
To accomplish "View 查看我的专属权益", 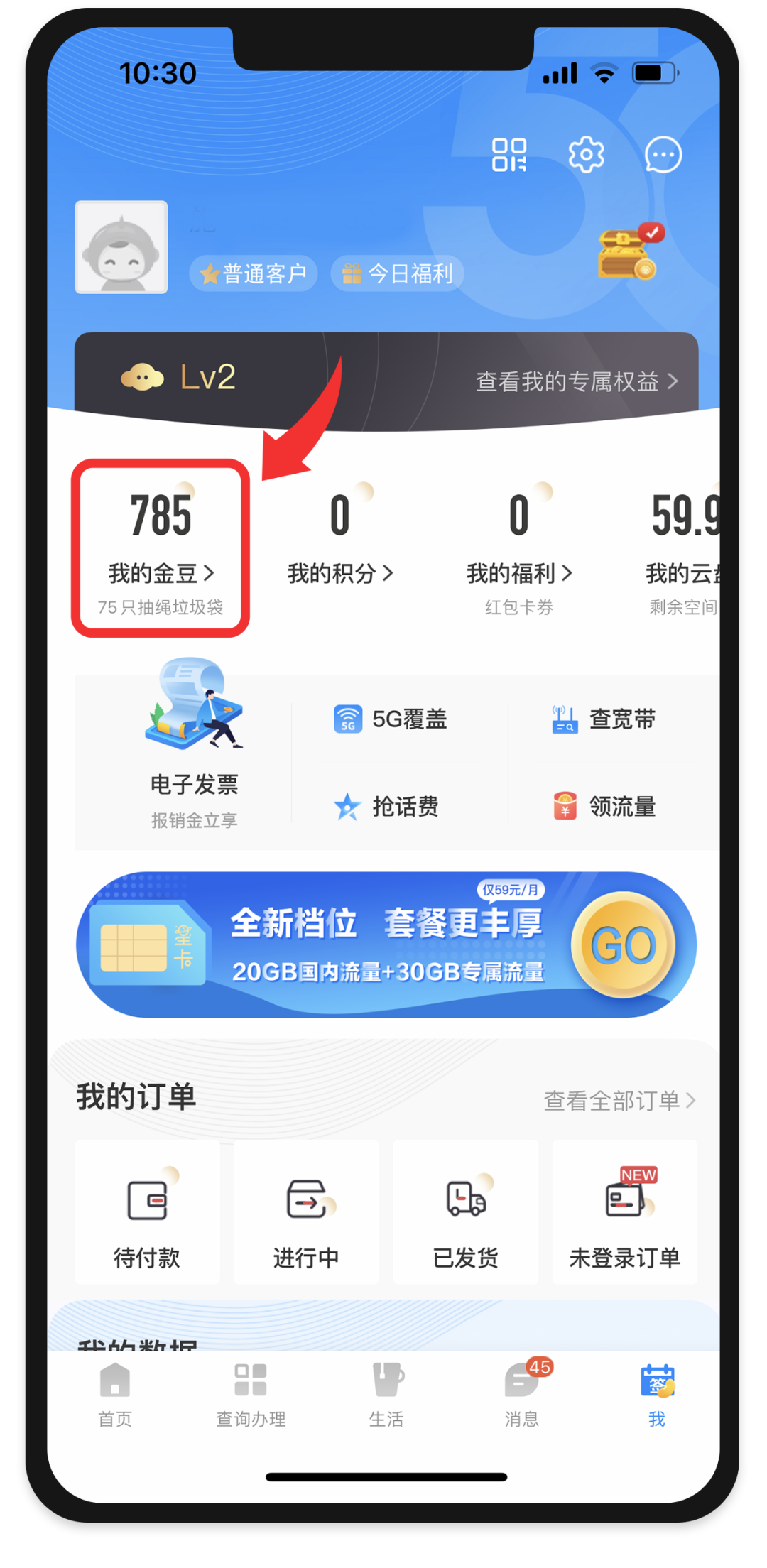I will click(576, 381).
